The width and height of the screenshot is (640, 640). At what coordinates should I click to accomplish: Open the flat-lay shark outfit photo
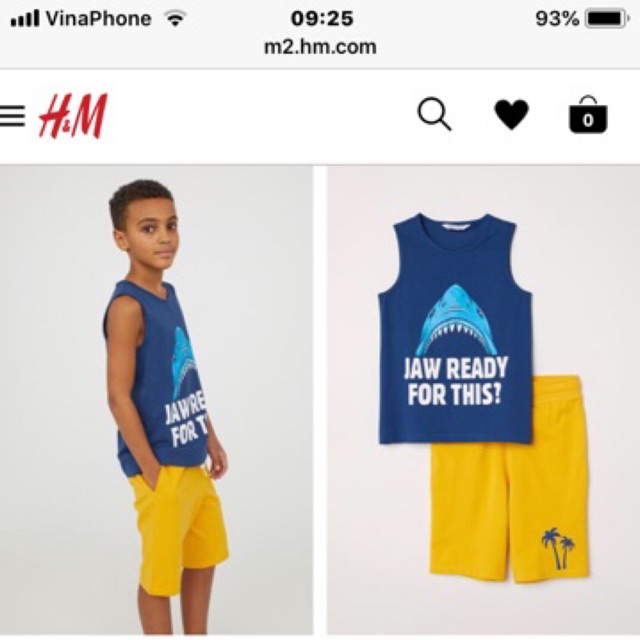click(x=483, y=400)
